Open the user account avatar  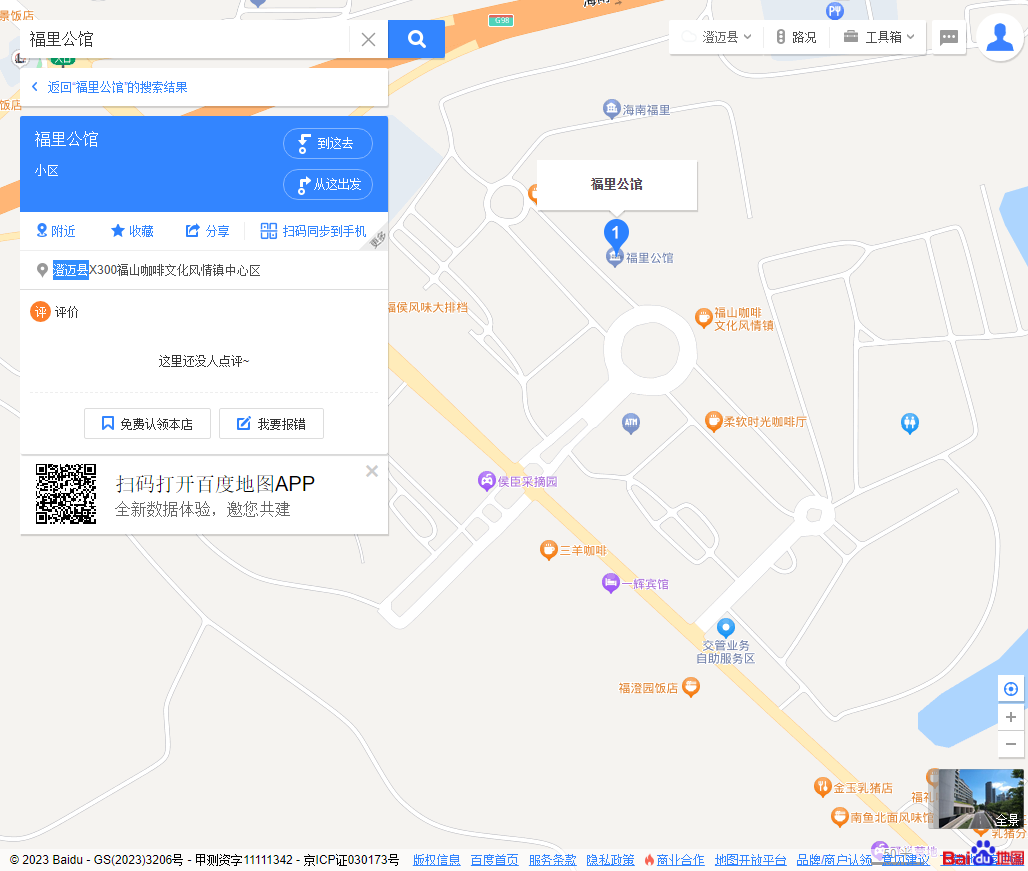(x=999, y=37)
